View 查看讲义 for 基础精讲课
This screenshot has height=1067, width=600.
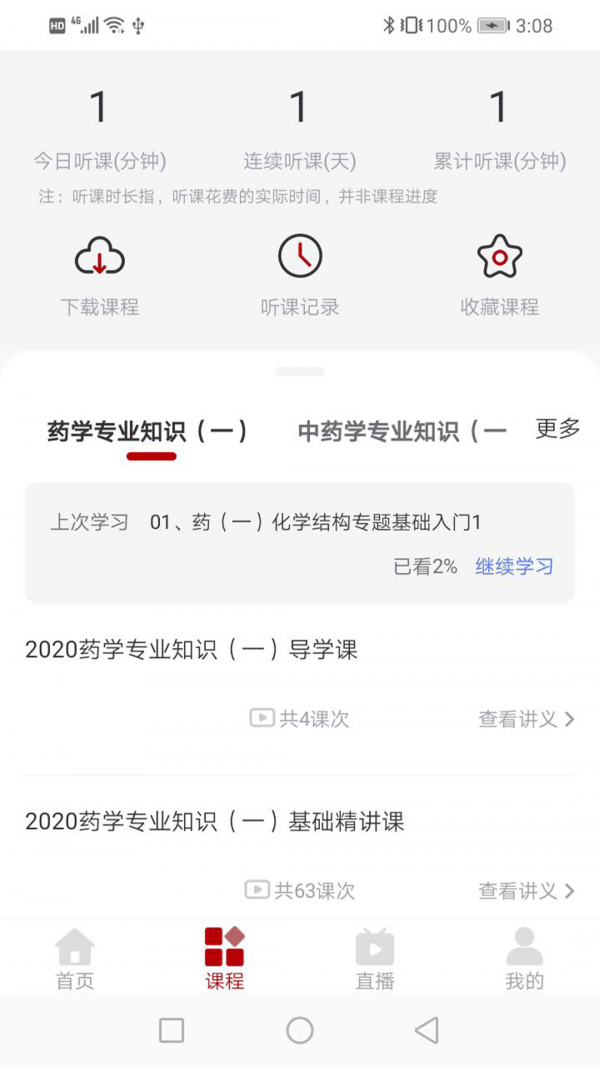tap(526, 891)
